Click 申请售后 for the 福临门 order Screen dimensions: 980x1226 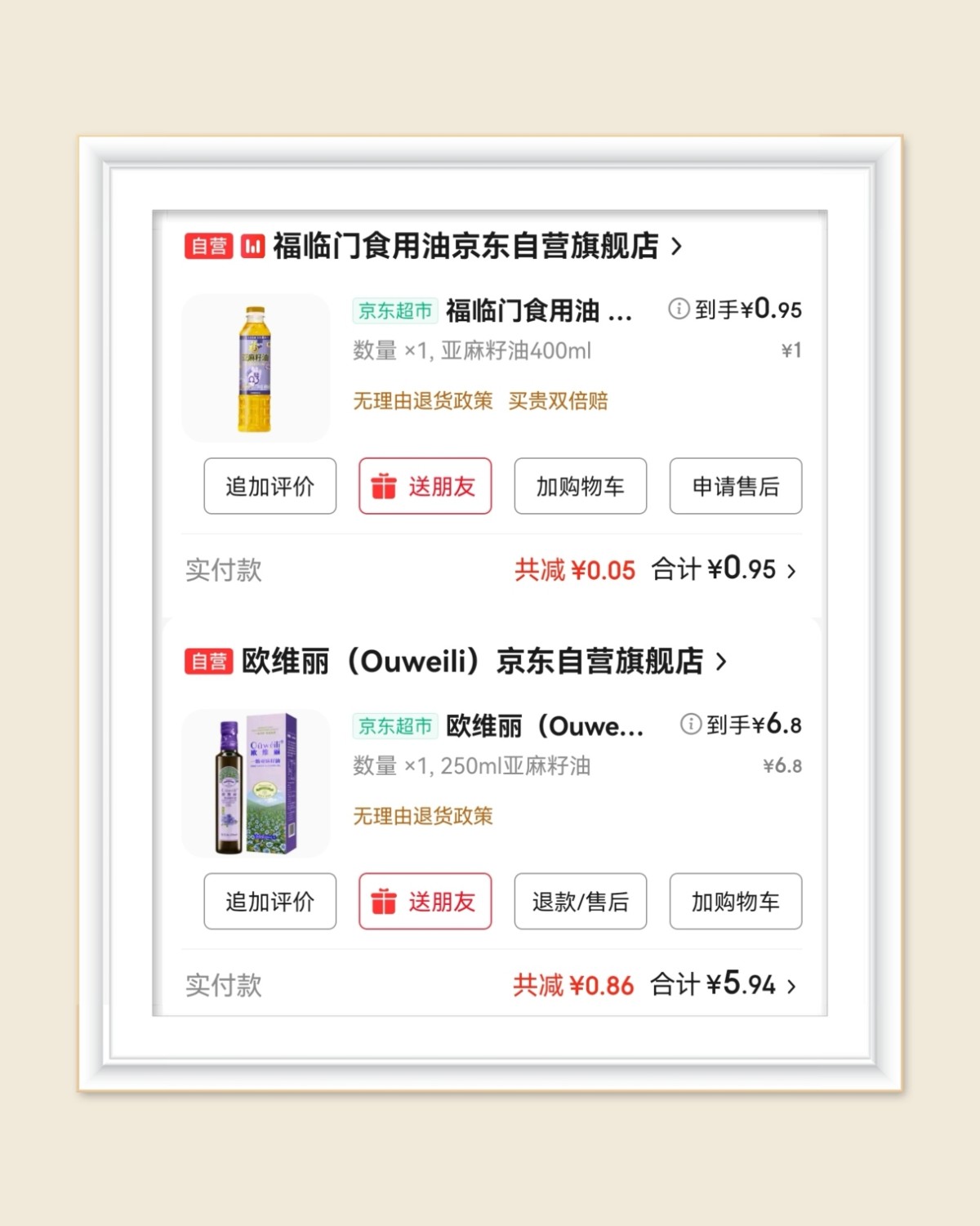click(735, 486)
